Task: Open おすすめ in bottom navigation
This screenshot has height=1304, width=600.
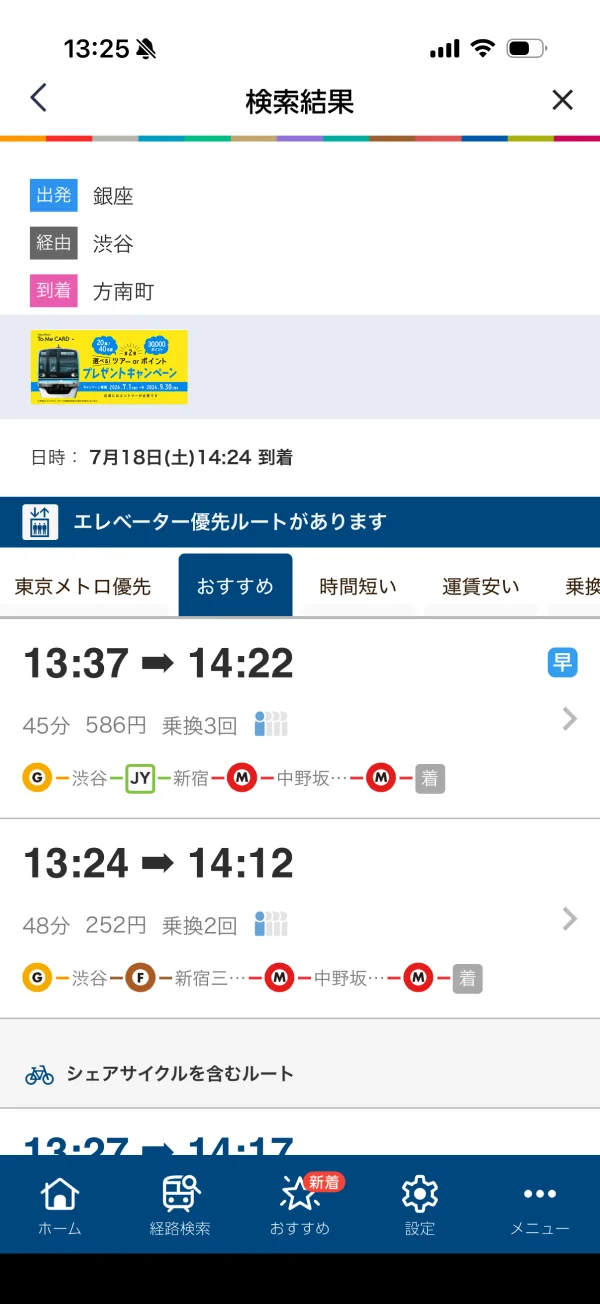Action: [x=300, y=1205]
